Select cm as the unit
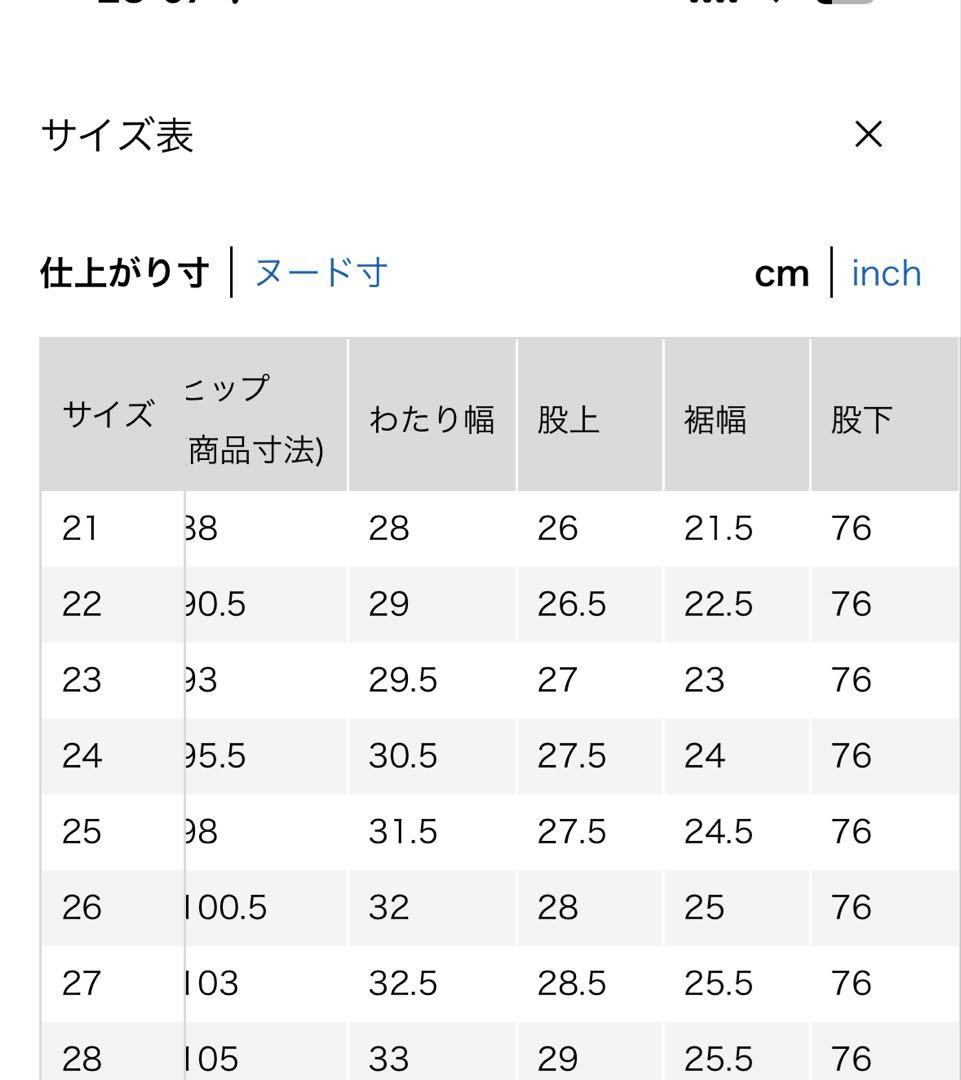 pos(782,274)
